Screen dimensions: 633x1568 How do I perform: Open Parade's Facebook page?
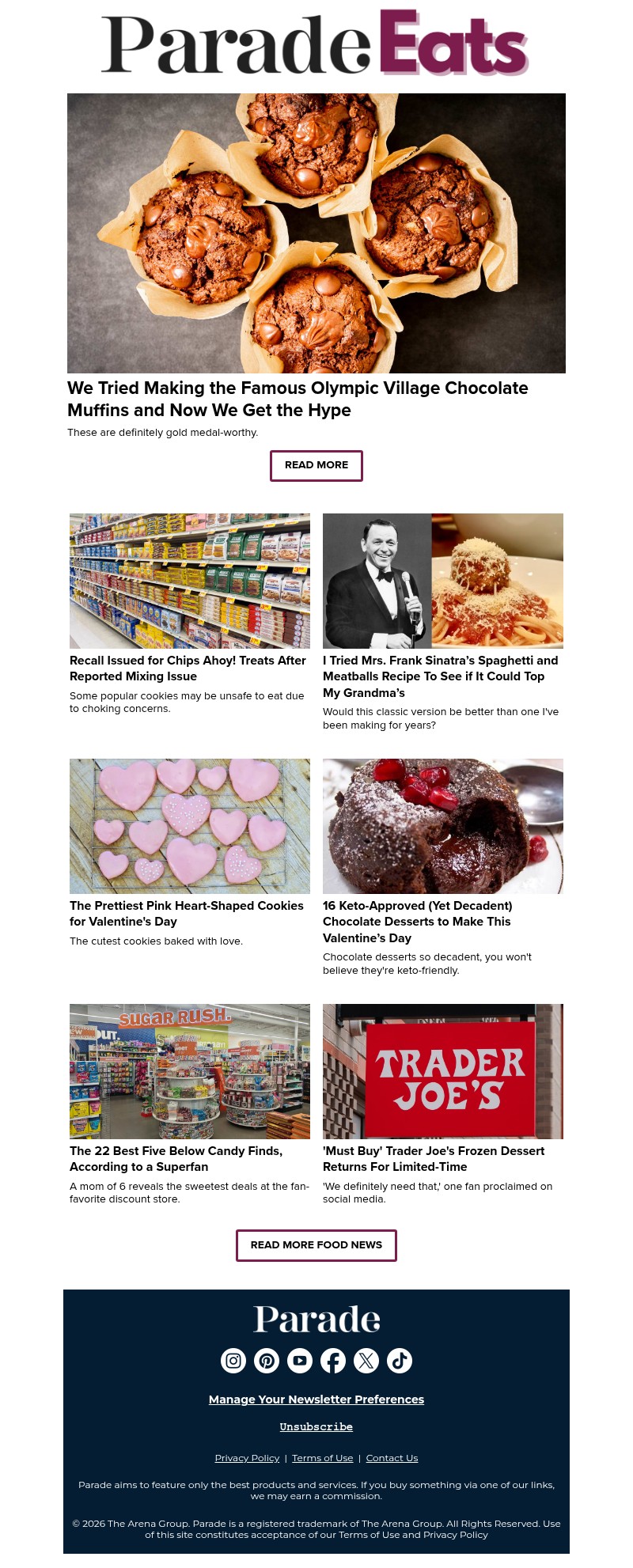pos(333,1376)
